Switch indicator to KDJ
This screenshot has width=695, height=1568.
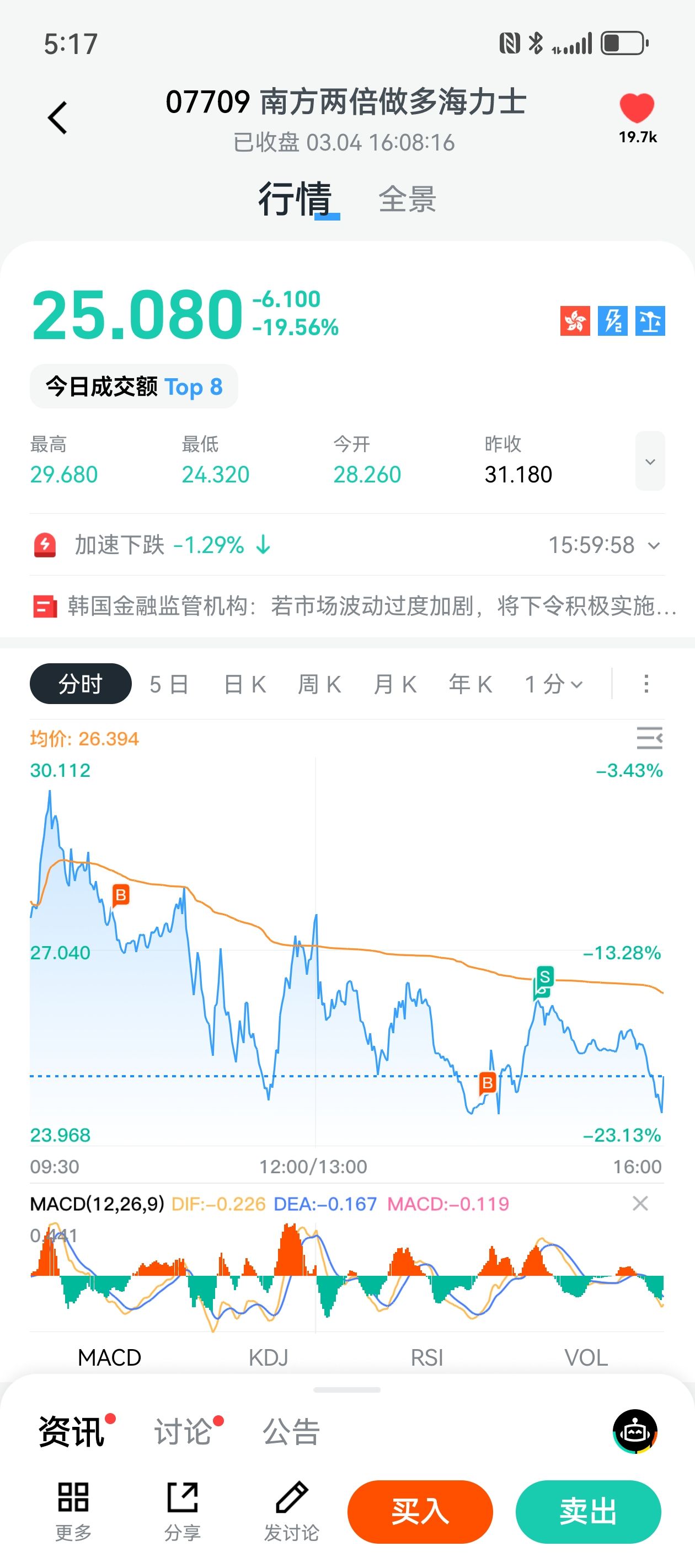click(x=268, y=1357)
